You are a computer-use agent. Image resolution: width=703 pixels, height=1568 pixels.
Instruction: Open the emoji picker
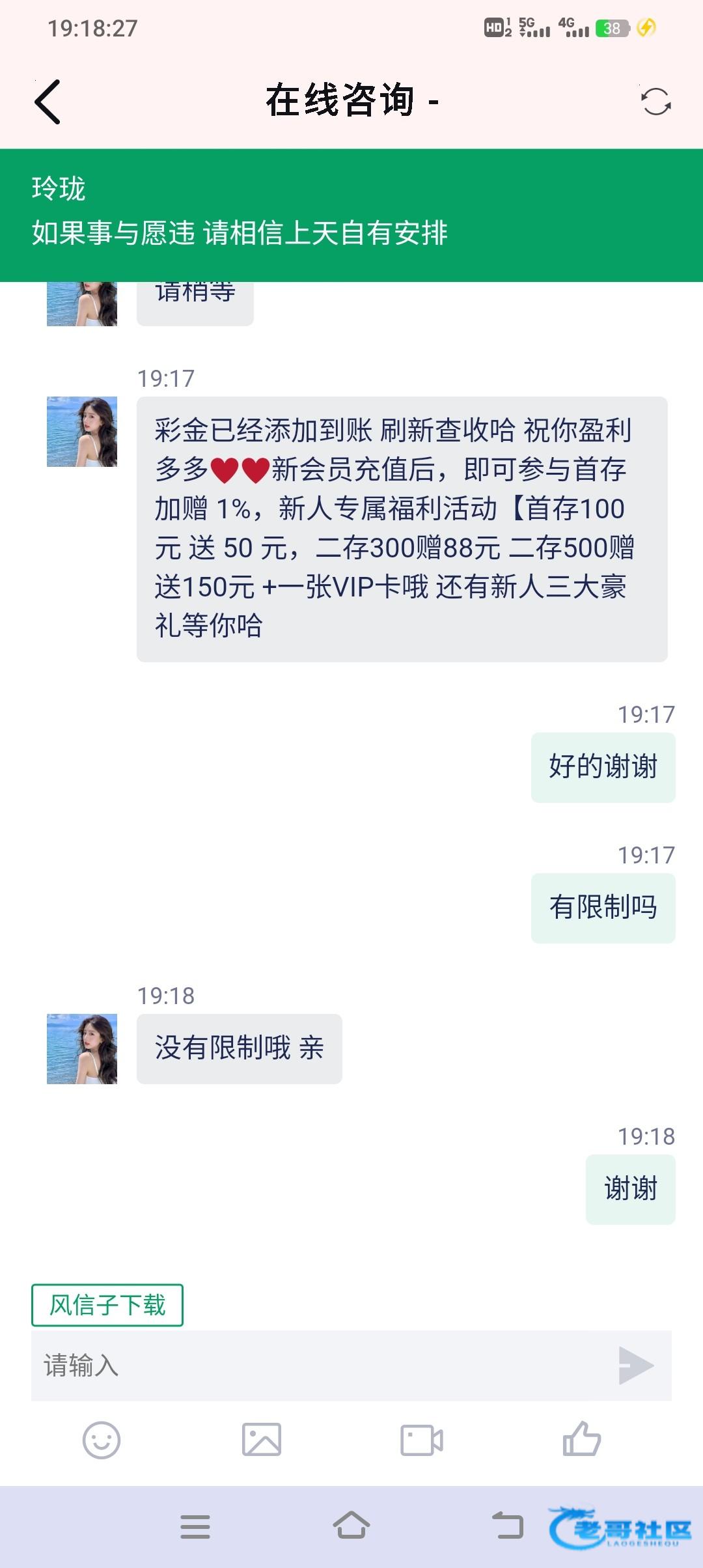coord(102,1440)
